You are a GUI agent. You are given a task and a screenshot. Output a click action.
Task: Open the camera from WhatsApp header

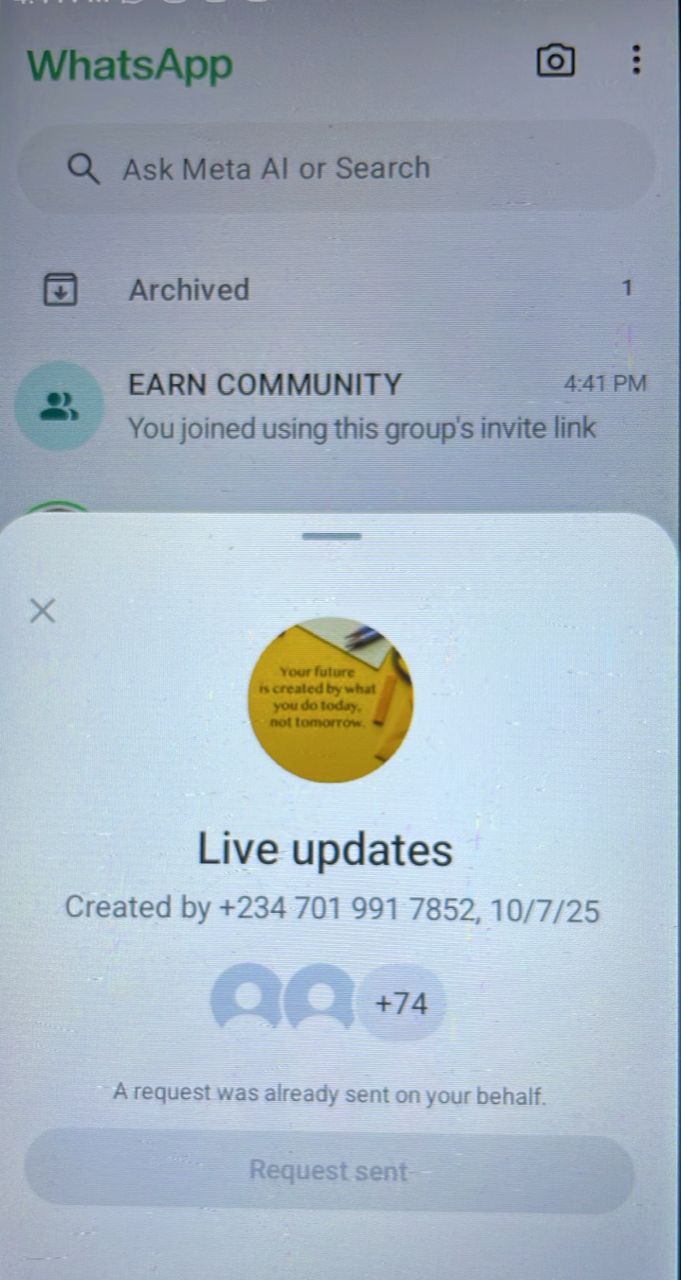[556, 61]
